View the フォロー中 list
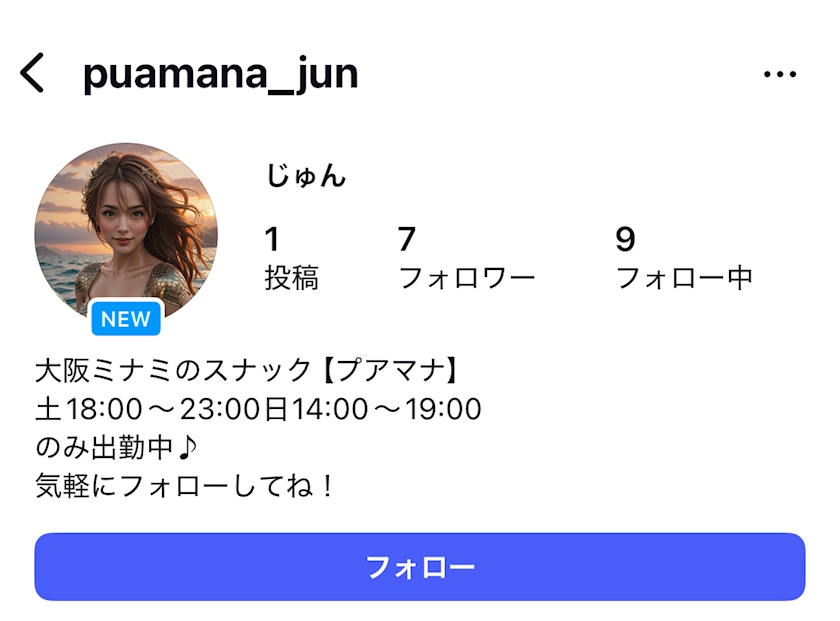This screenshot has height=621, width=840. pyautogui.click(x=684, y=258)
